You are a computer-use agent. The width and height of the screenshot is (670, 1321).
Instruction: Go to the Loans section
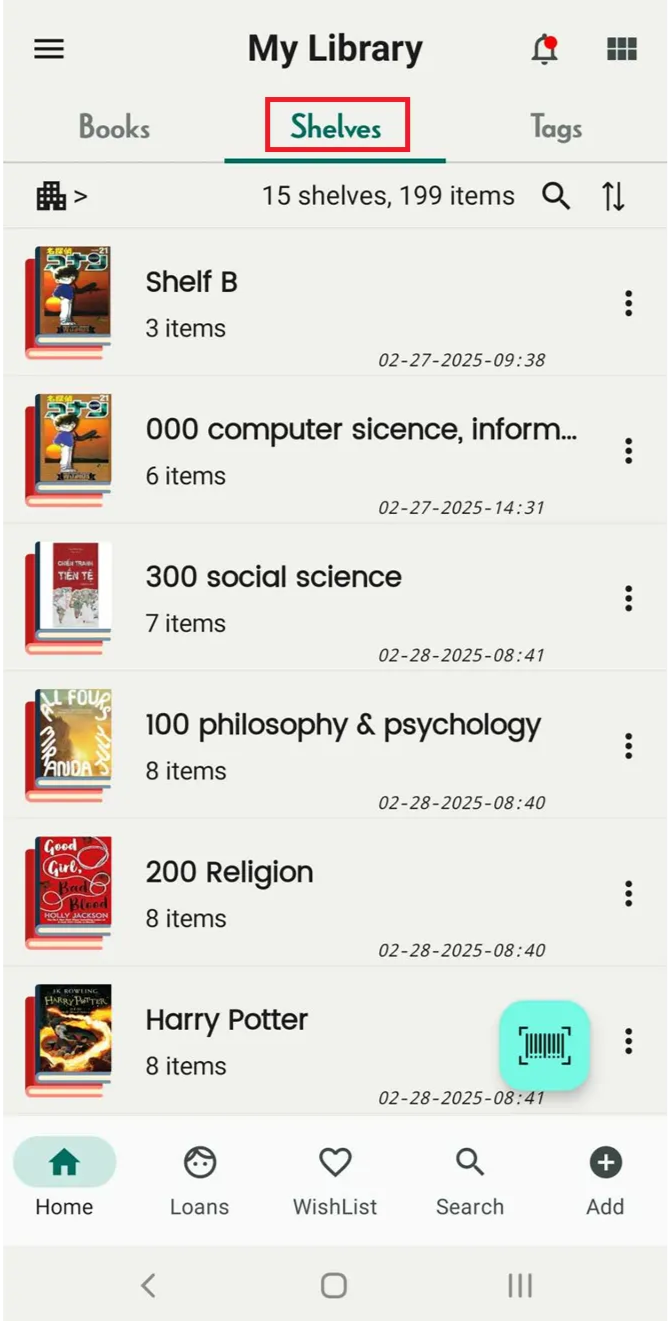tap(199, 1181)
